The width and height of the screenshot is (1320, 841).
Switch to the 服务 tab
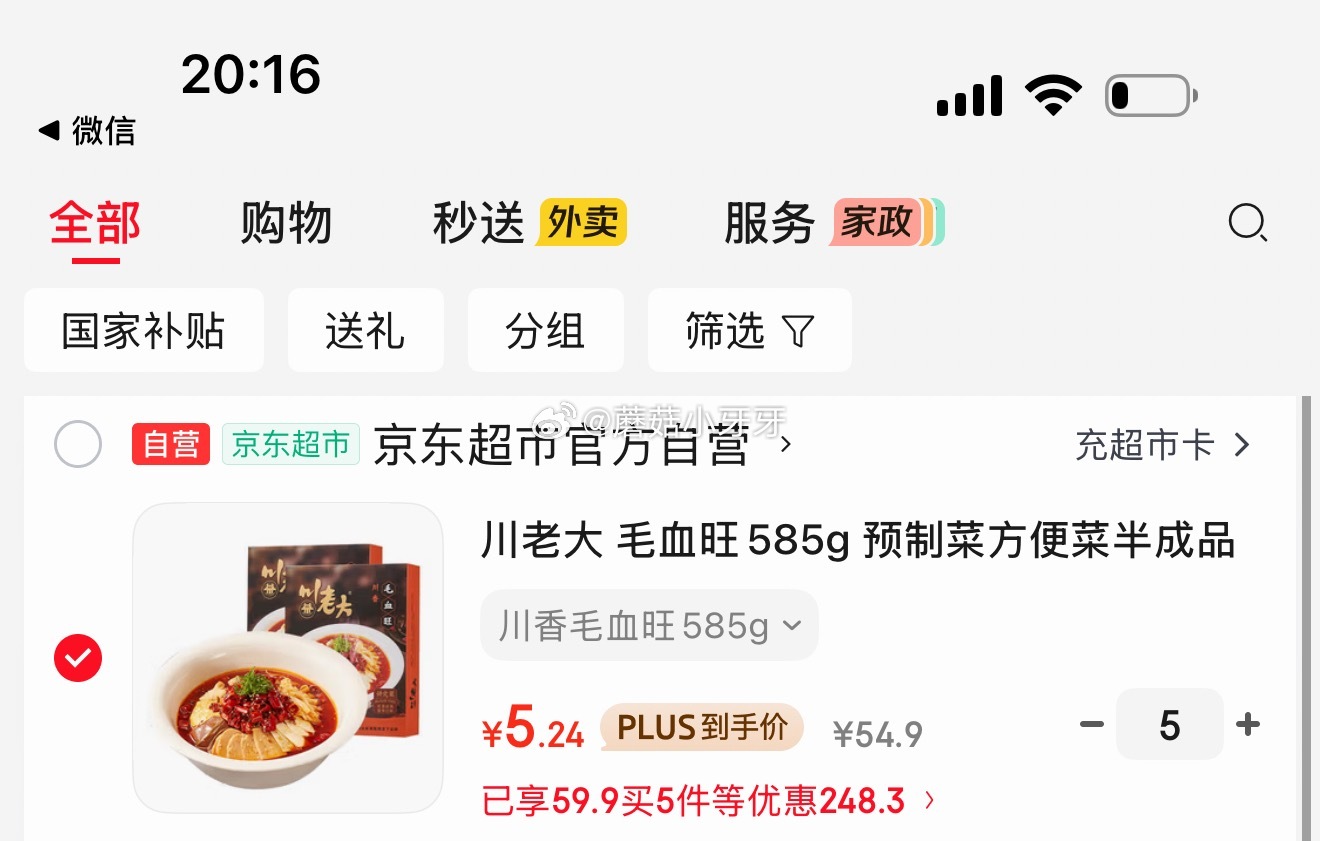[769, 223]
